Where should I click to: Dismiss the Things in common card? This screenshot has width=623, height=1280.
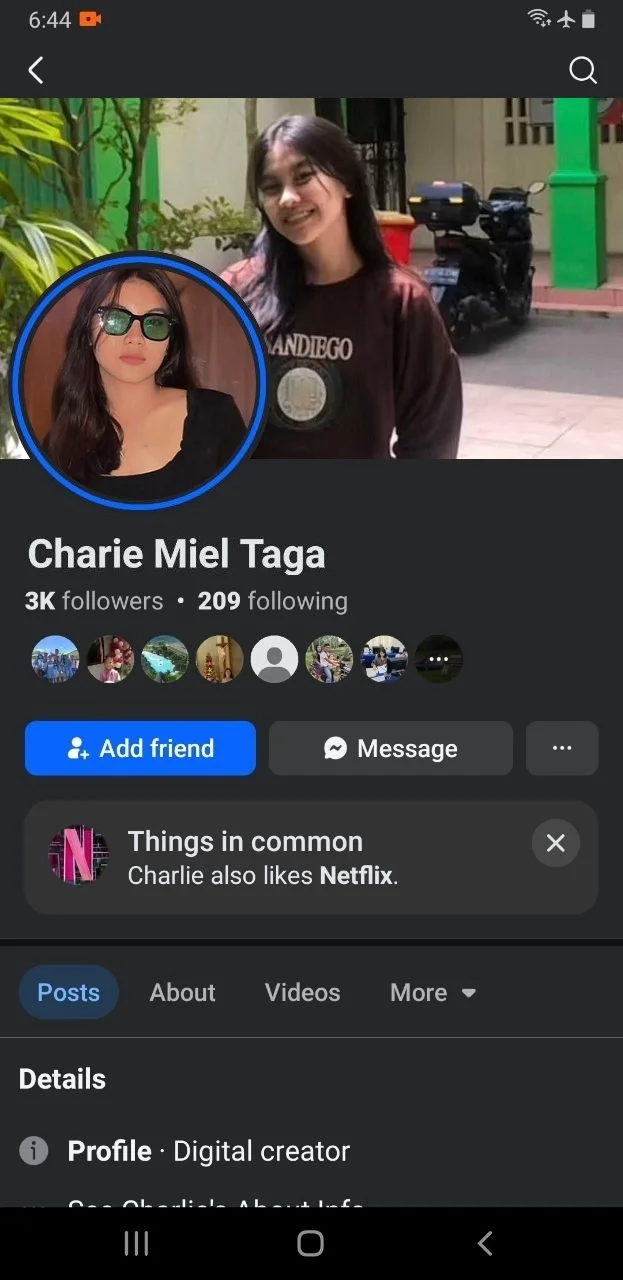point(555,843)
